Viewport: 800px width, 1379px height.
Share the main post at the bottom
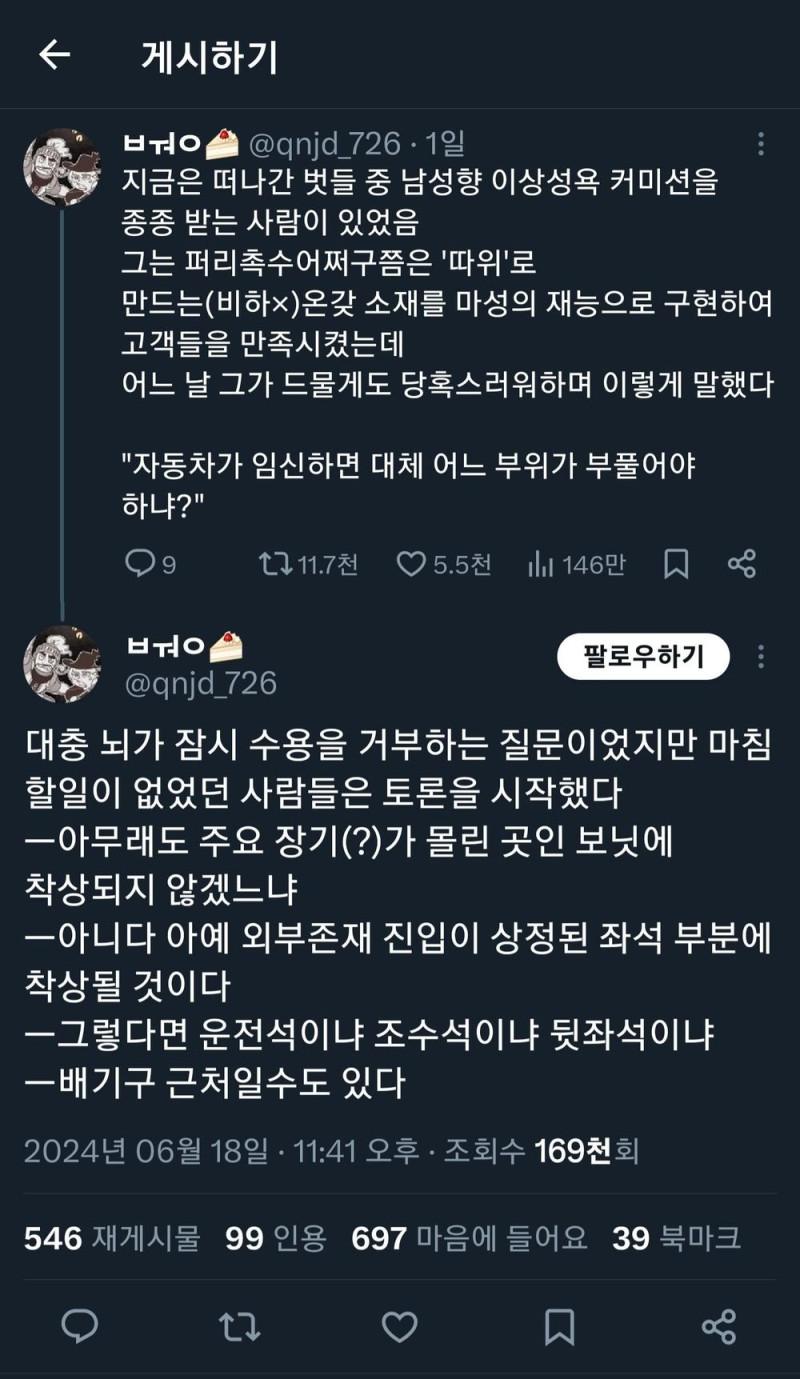pyautogui.click(x=719, y=1327)
